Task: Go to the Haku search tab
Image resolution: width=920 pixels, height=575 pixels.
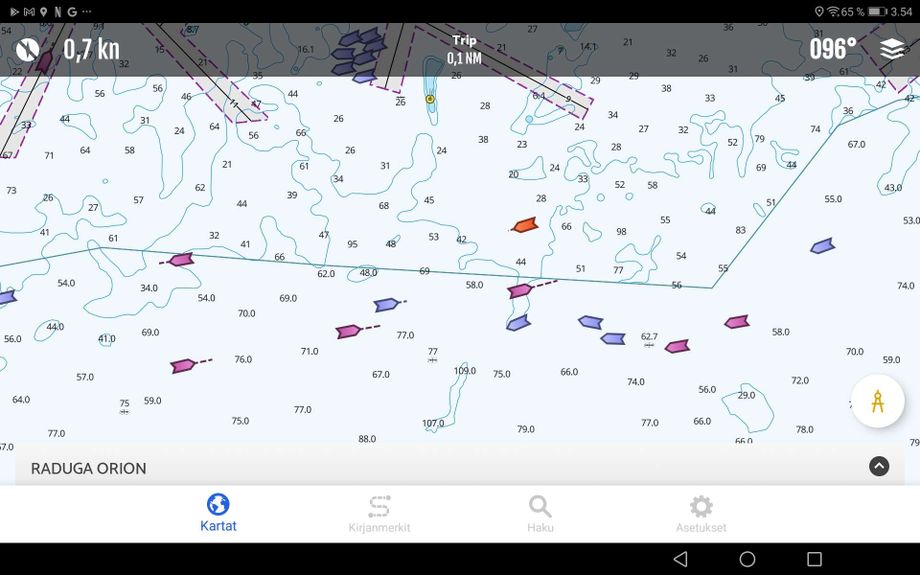Action: tap(540, 513)
